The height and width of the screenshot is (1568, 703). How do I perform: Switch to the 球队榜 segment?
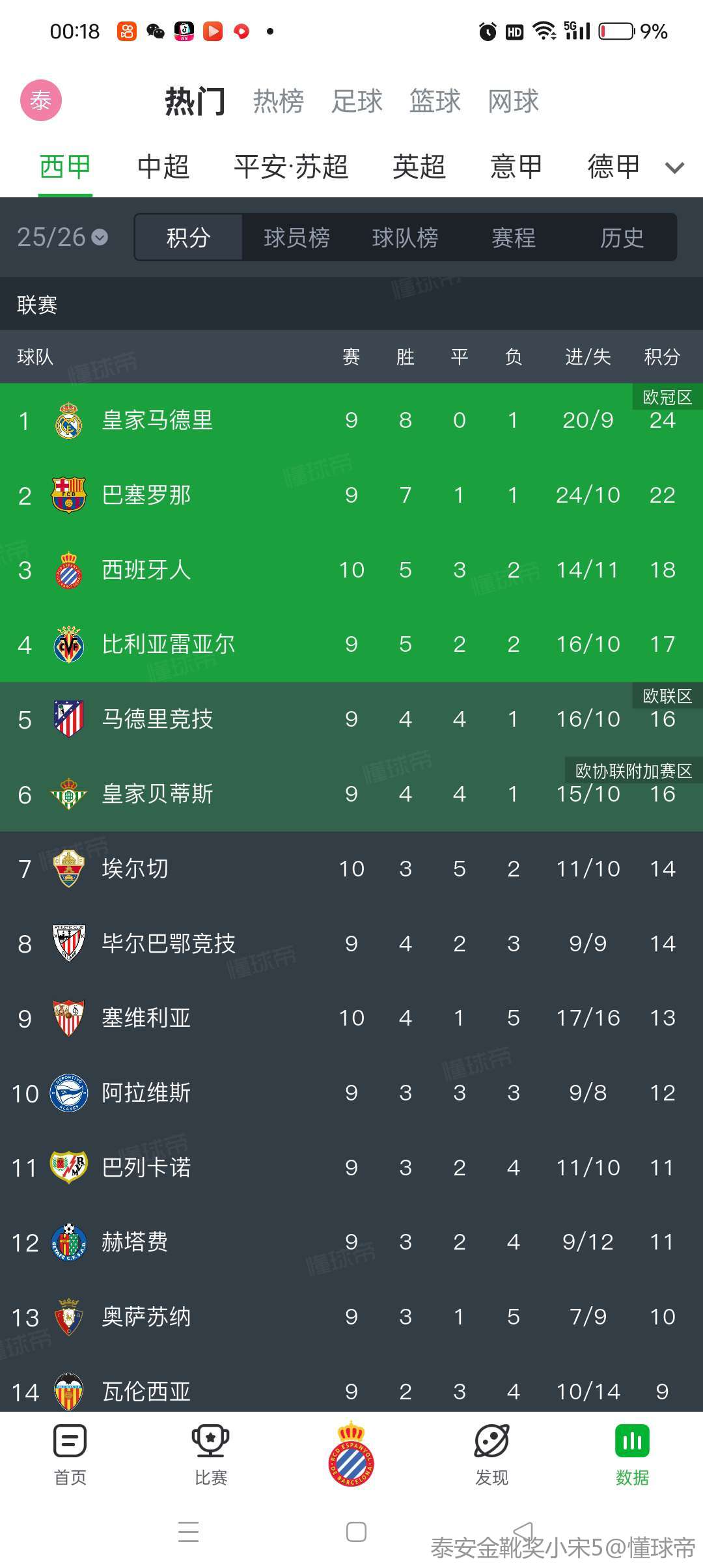405,238
